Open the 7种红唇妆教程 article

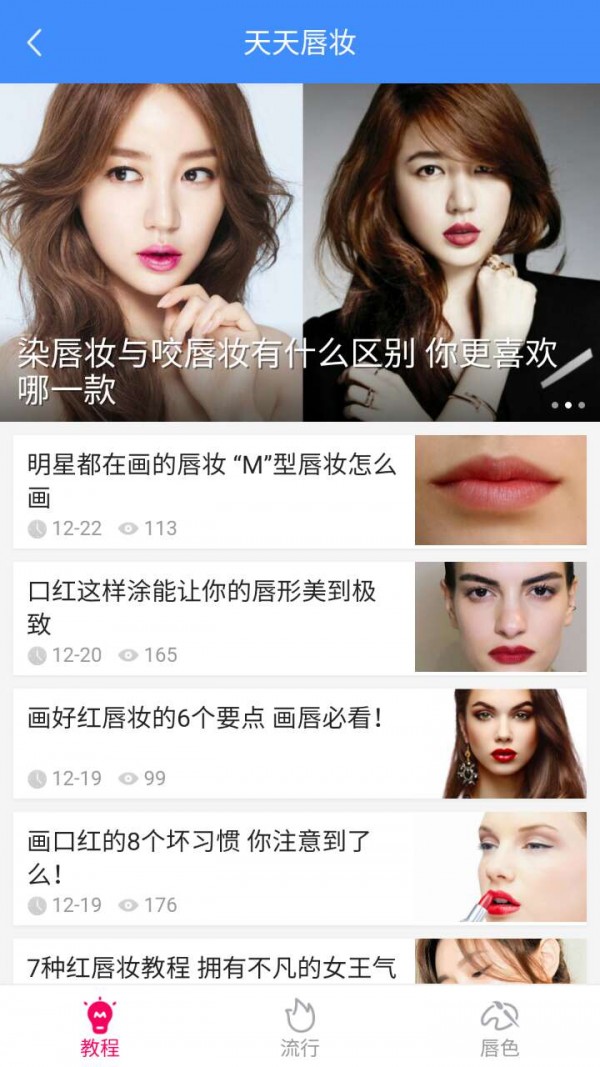tap(212, 966)
